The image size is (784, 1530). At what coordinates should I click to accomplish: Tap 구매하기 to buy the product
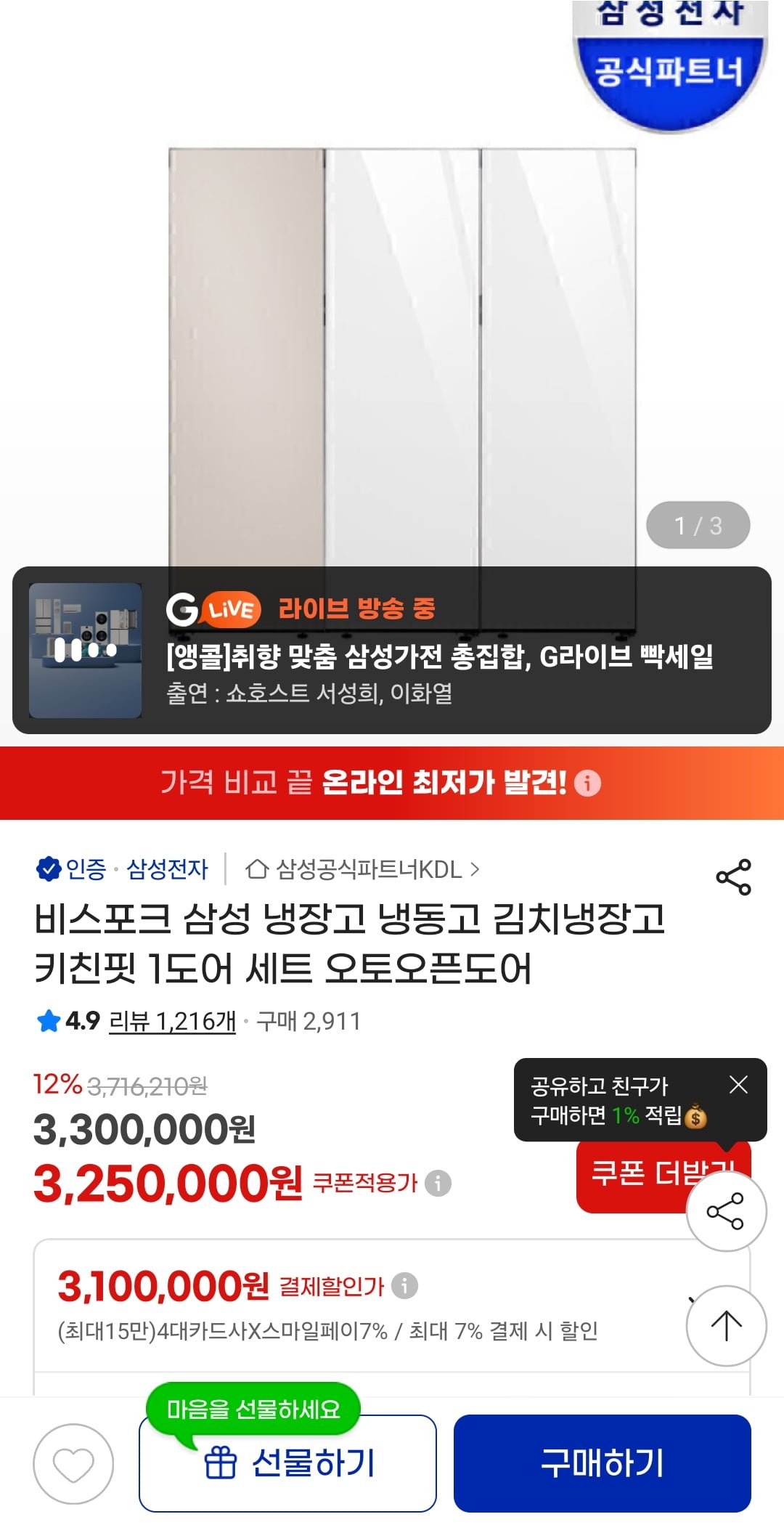(x=602, y=1463)
